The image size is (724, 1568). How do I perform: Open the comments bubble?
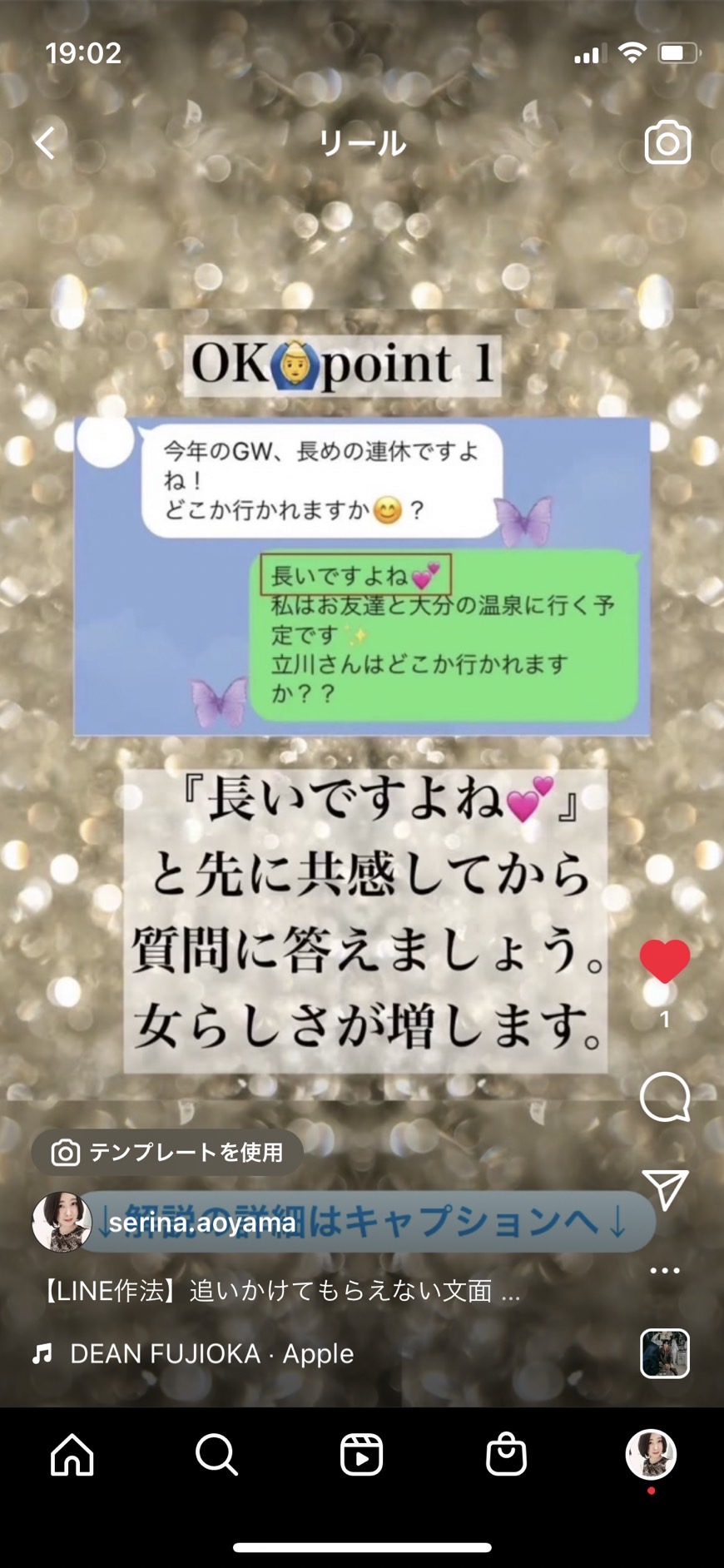665,1097
